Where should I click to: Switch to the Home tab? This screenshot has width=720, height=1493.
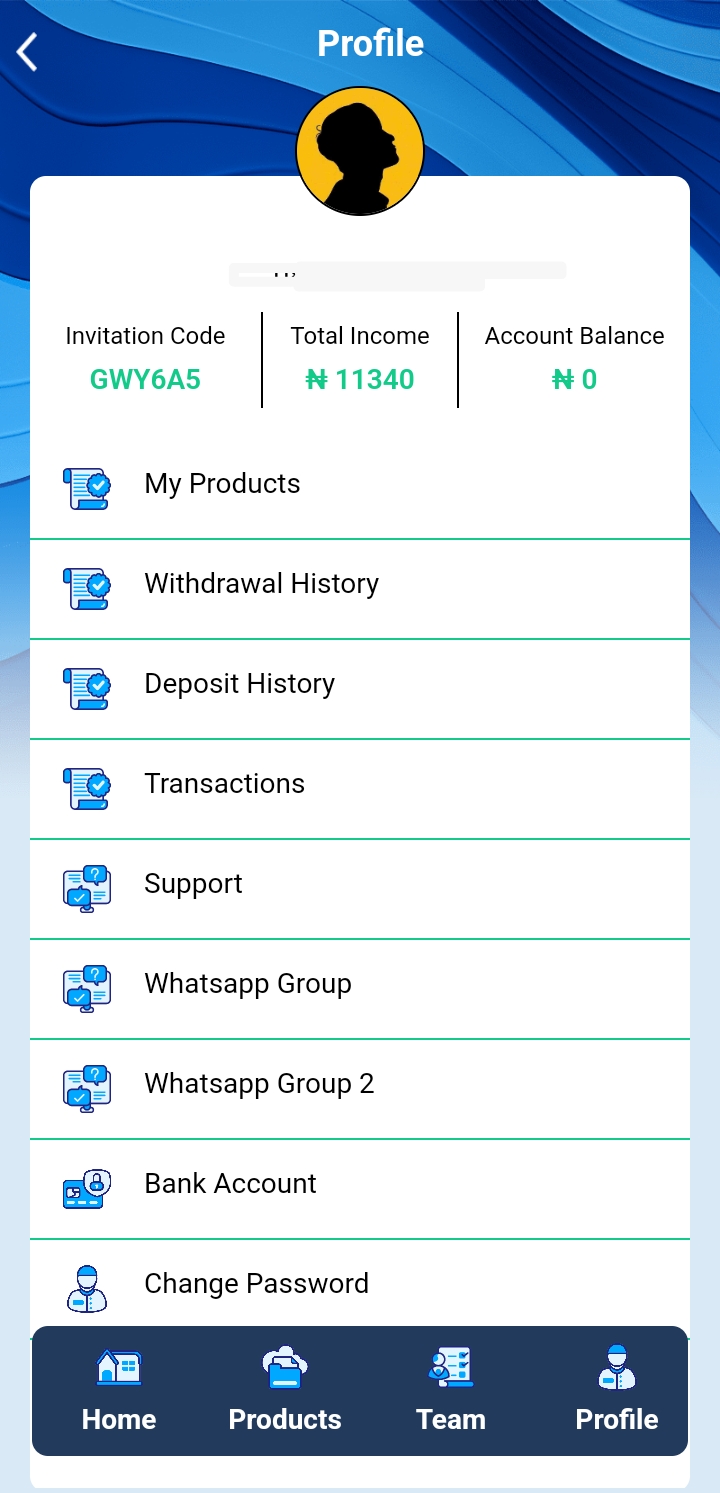tap(119, 1391)
